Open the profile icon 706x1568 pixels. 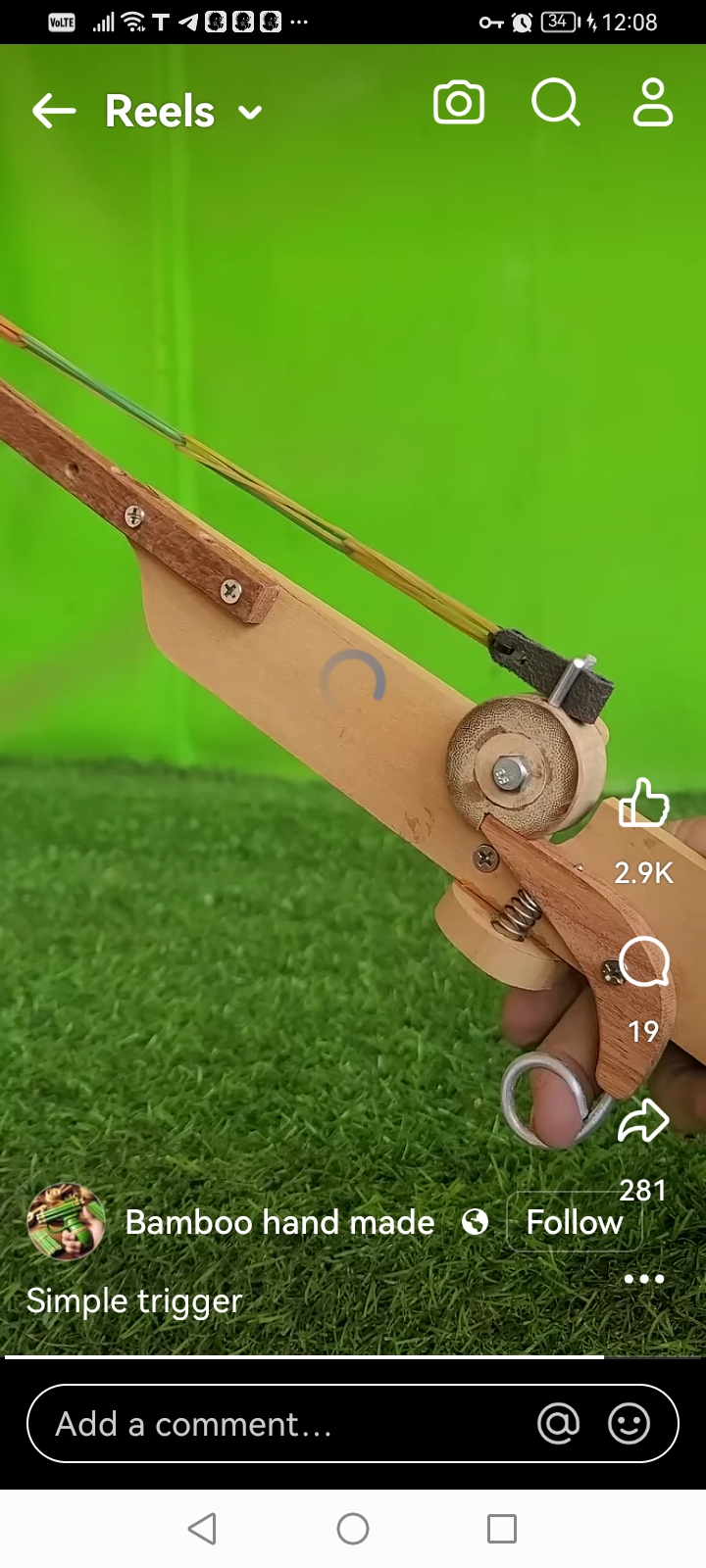[652, 103]
